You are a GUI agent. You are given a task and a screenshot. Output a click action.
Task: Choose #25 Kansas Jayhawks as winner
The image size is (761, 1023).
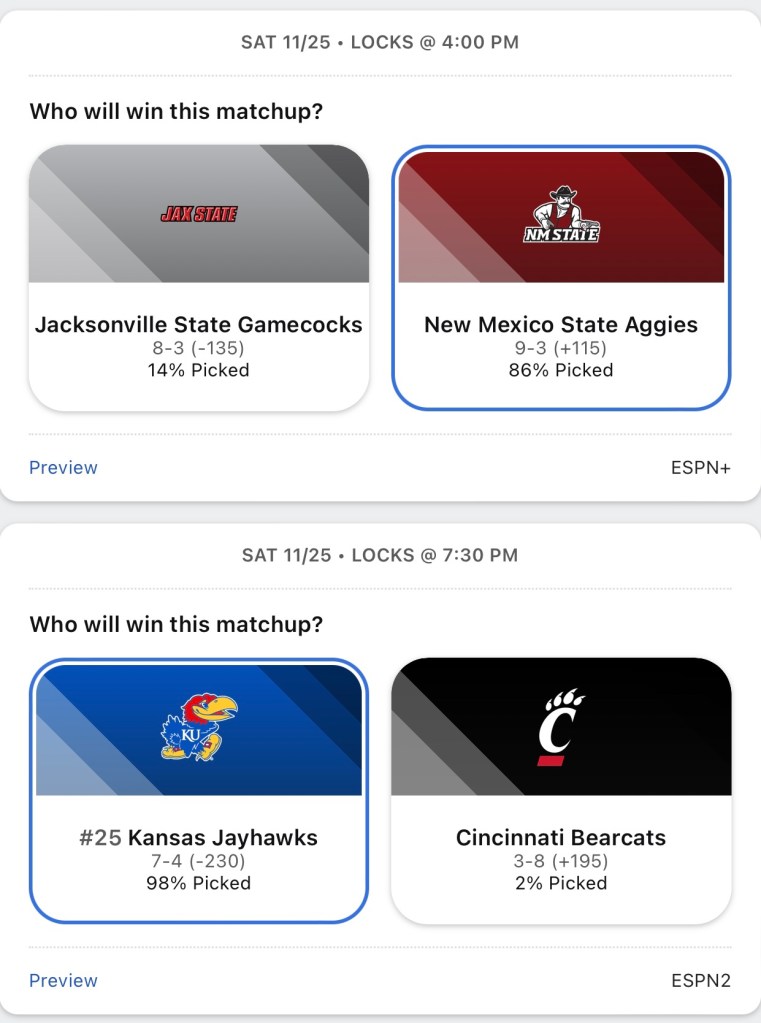(198, 791)
